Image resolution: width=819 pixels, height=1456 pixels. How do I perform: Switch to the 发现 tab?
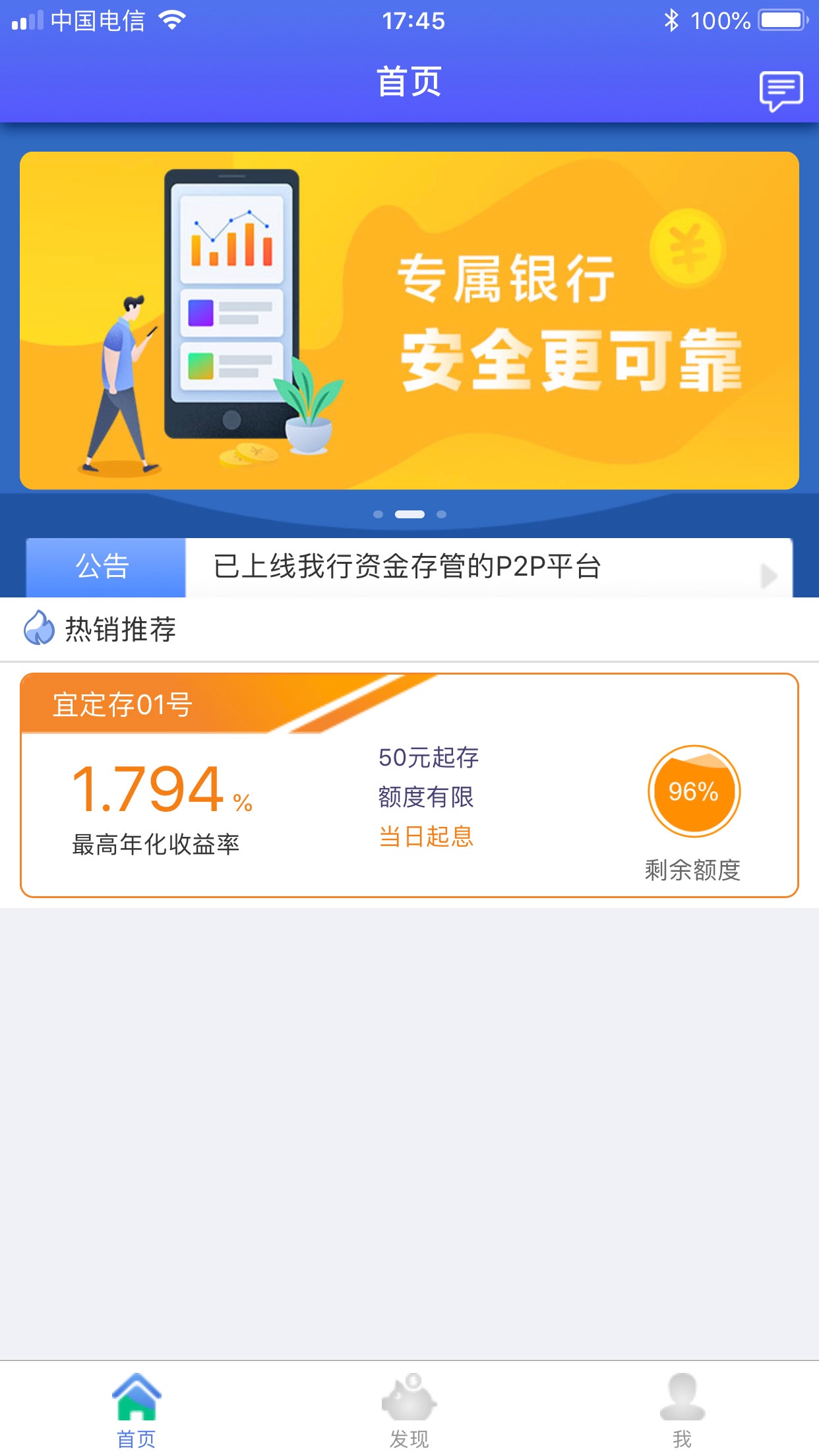[409, 1410]
